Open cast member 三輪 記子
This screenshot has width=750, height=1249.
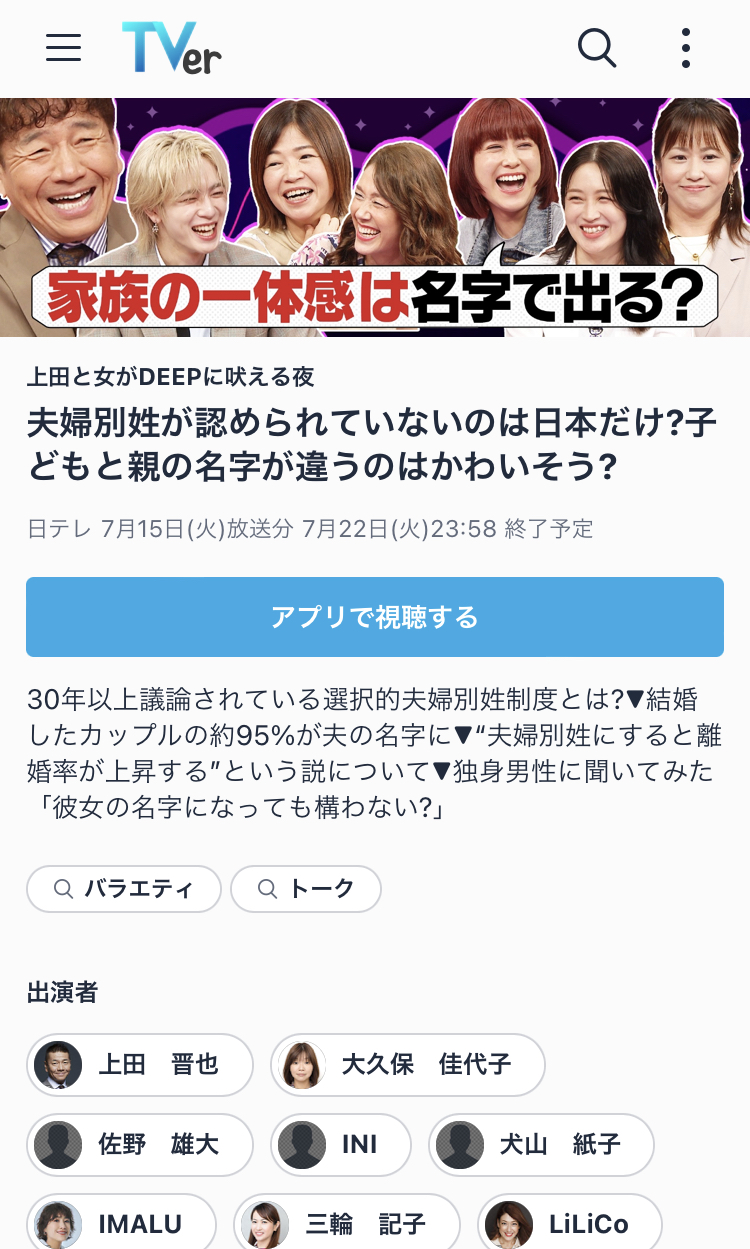[x=347, y=1224]
